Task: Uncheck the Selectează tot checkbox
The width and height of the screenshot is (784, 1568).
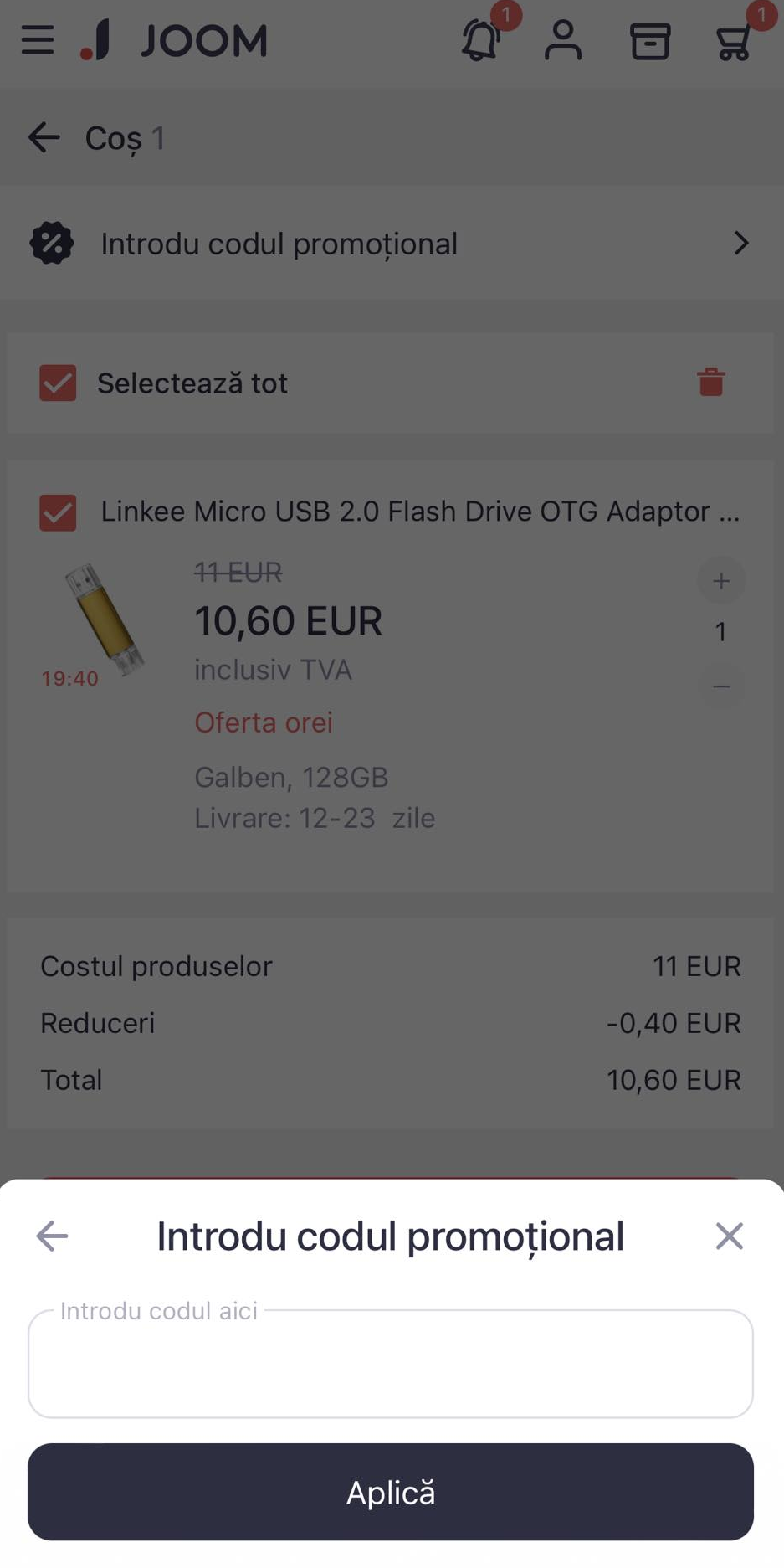Action: pyautogui.click(x=57, y=383)
